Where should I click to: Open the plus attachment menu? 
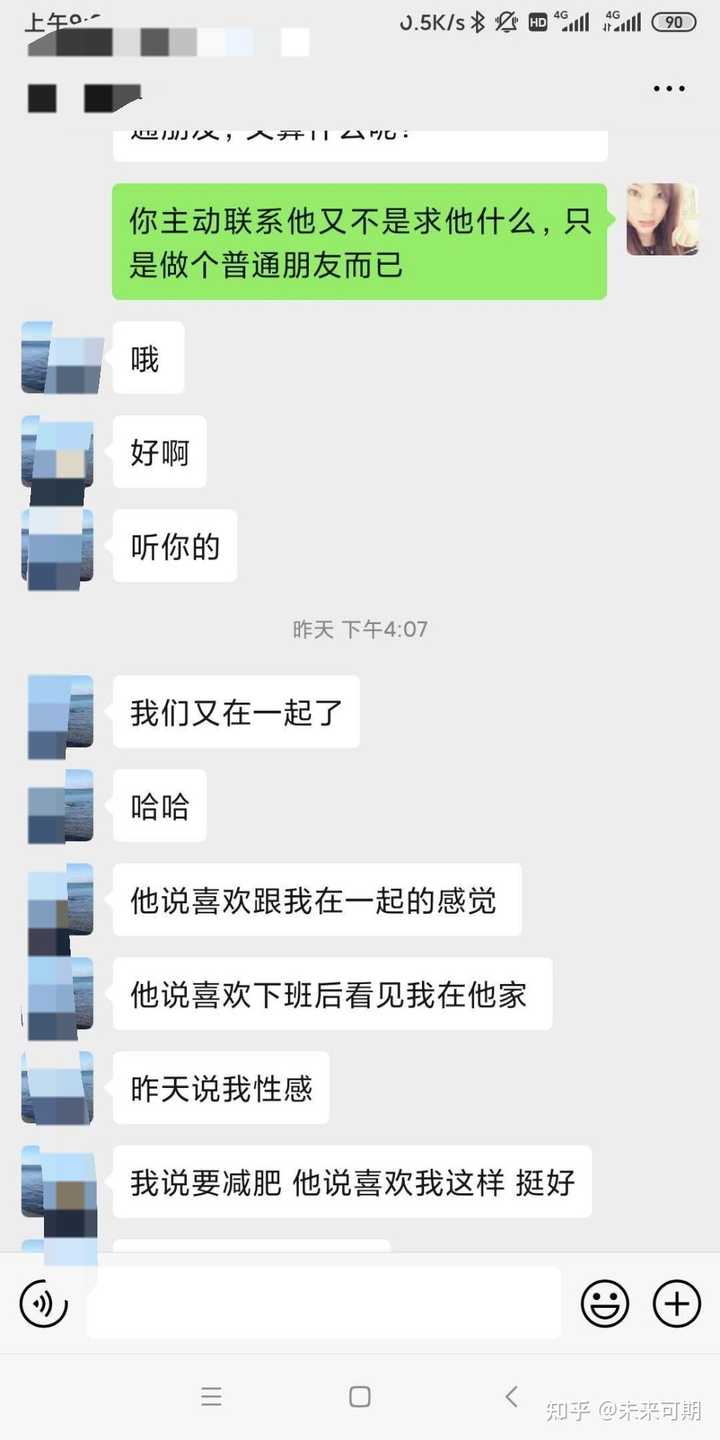[677, 1304]
